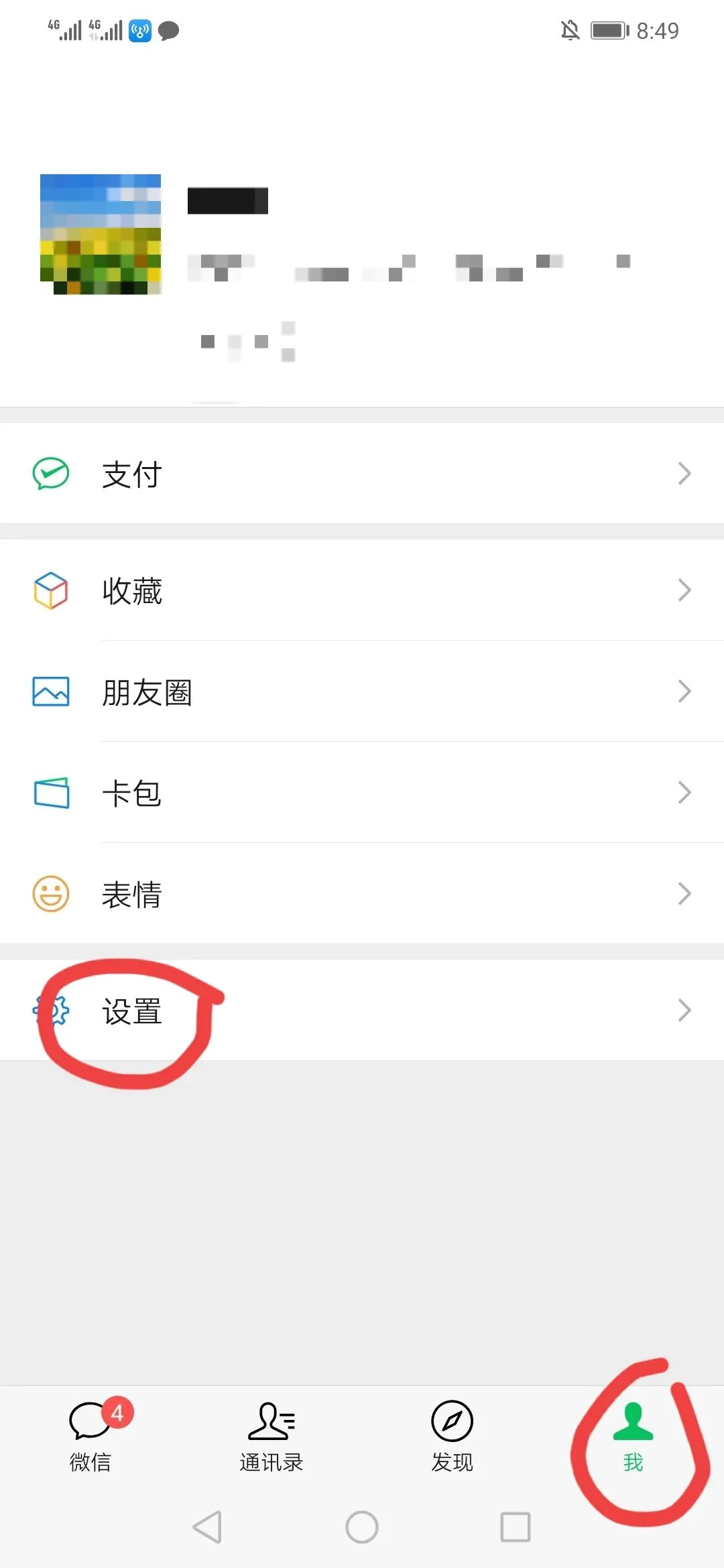Image resolution: width=724 pixels, height=1568 pixels.
Task: Open 设置 settings
Action: (x=362, y=1010)
